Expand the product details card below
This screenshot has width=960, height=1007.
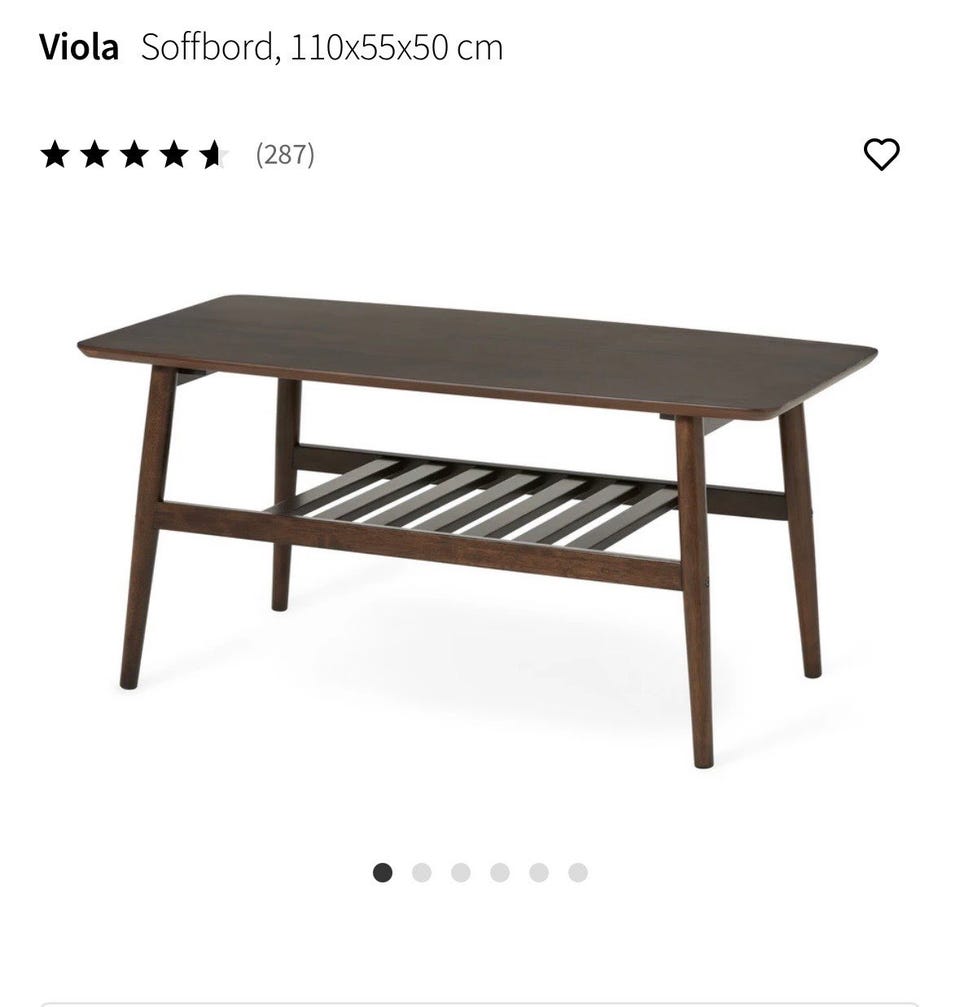[480, 1000]
